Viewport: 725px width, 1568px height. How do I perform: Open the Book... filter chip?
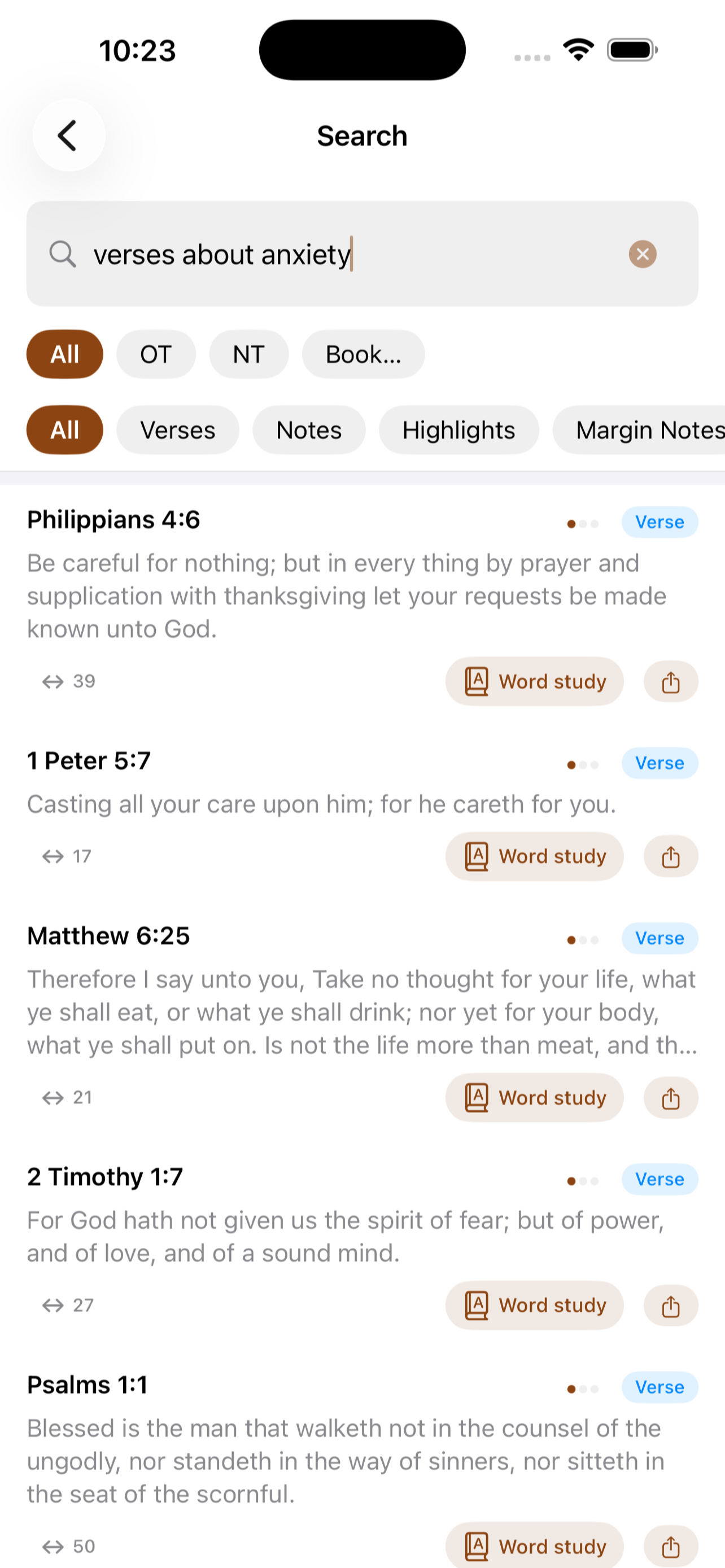click(364, 354)
